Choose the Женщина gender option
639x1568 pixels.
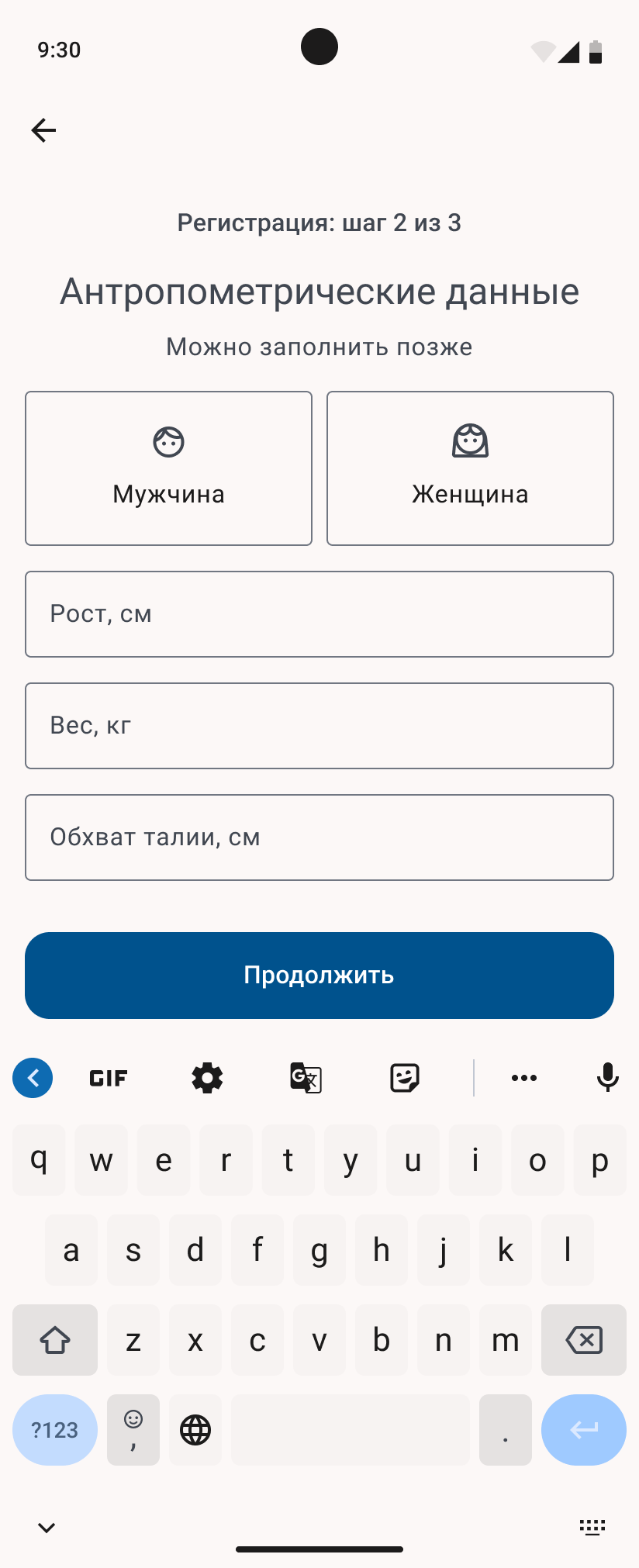[470, 468]
